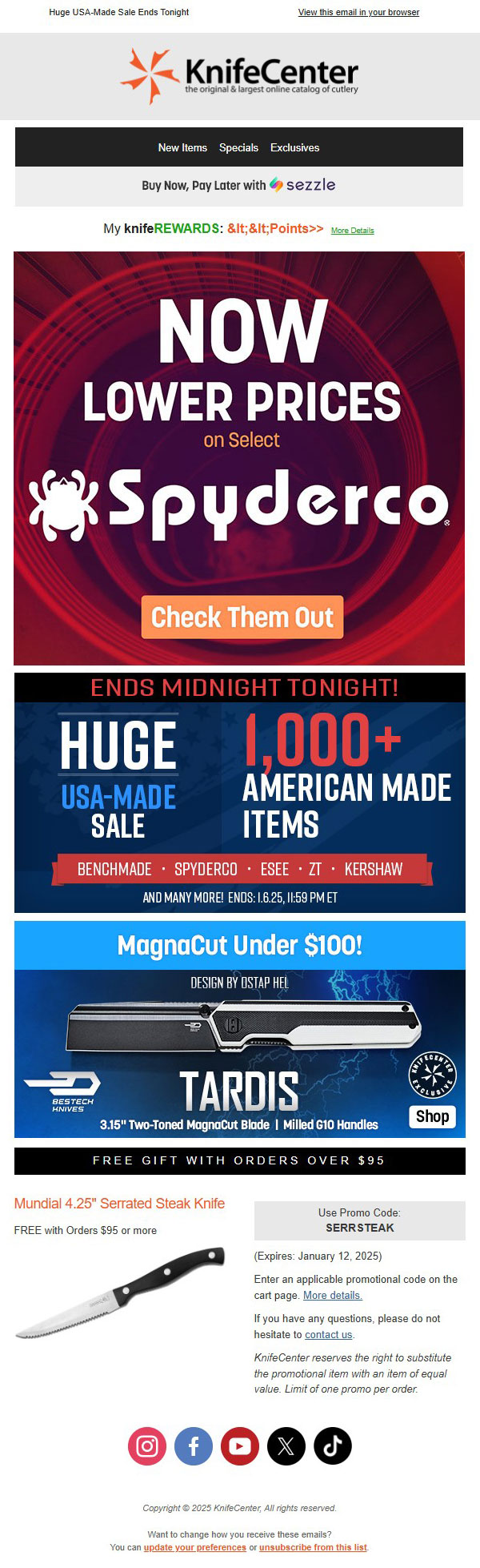Tap the Sezzle Buy Now, Pay Later banner
480x1568 pixels.
pos(238,185)
